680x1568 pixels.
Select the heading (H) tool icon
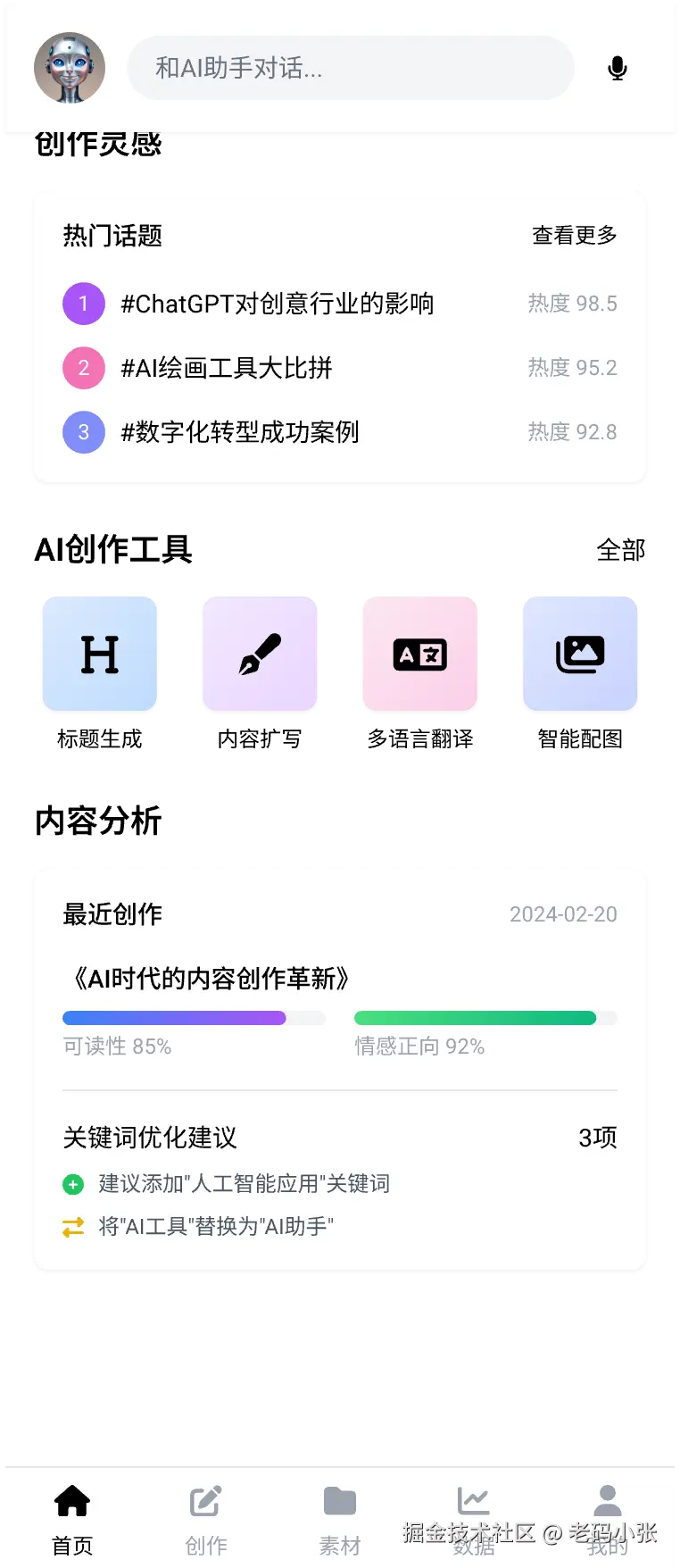[x=98, y=653]
